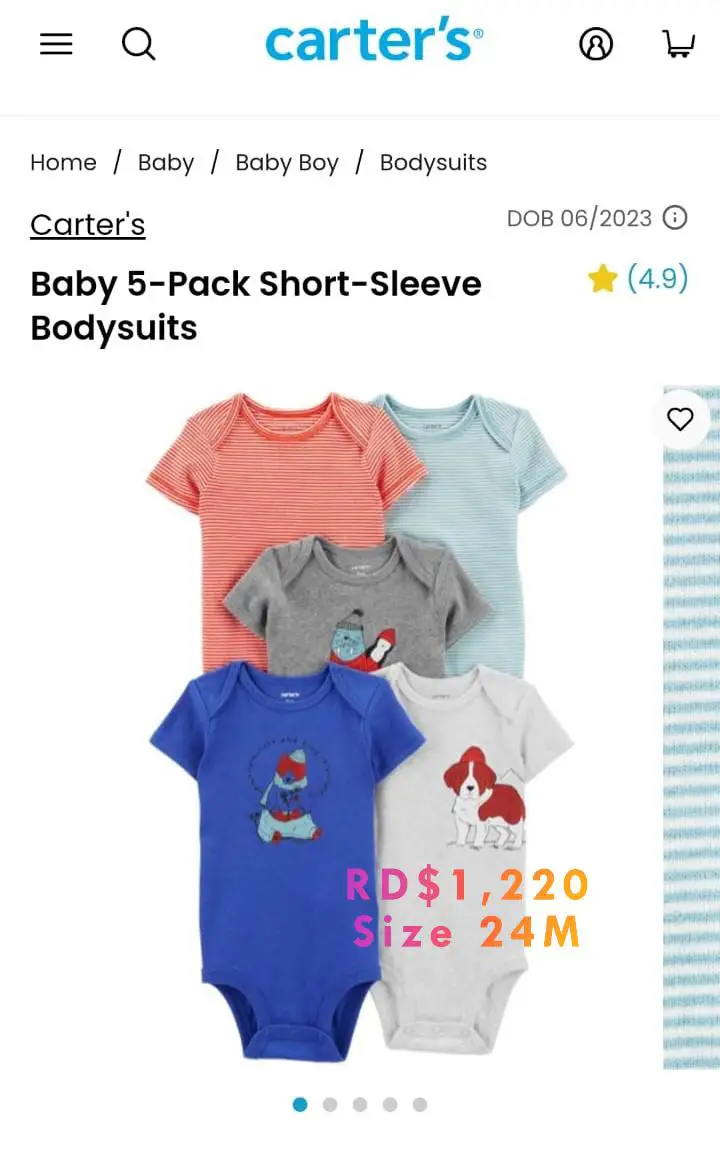Open the 4.9 star rating reviews
Viewport: 720px width, 1157px height.
click(638, 278)
